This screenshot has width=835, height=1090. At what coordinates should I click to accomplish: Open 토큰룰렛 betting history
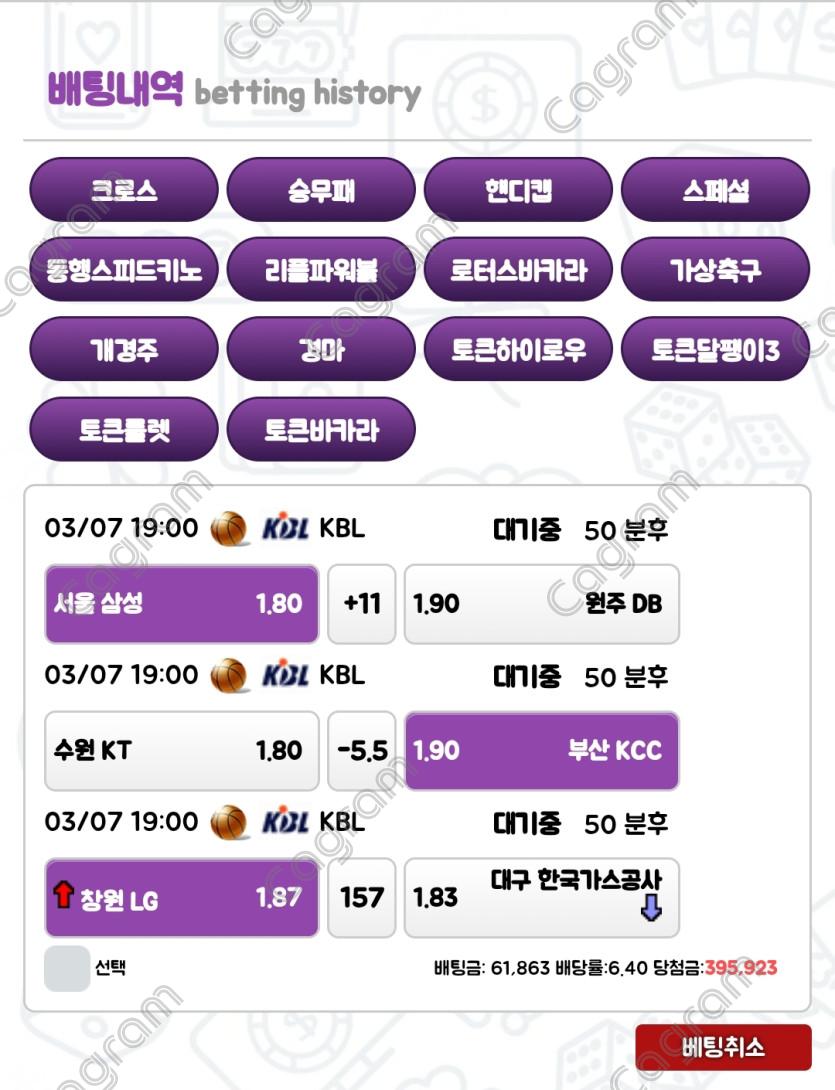tap(124, 430)
